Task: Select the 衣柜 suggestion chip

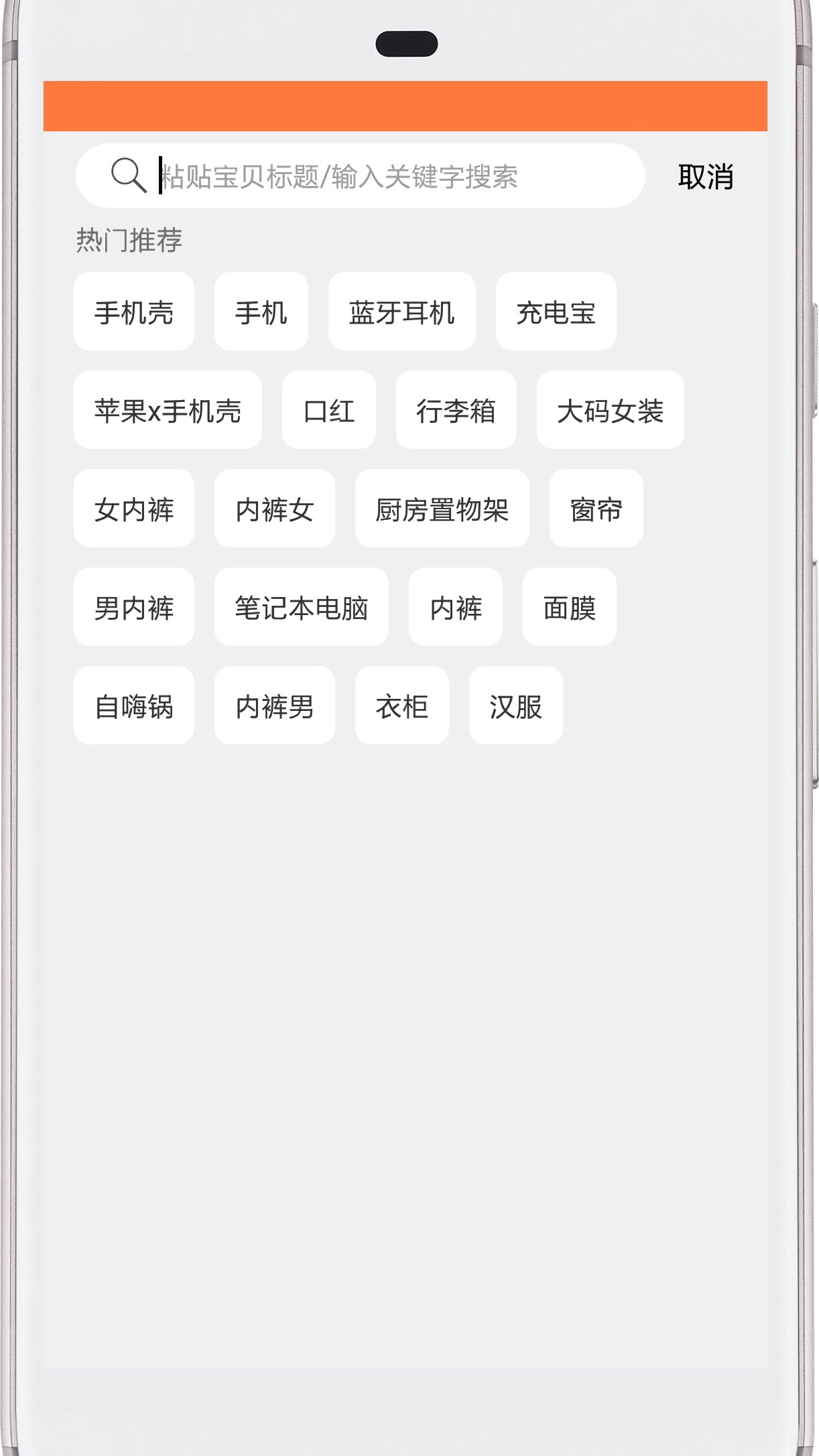Action: point(401,706)
